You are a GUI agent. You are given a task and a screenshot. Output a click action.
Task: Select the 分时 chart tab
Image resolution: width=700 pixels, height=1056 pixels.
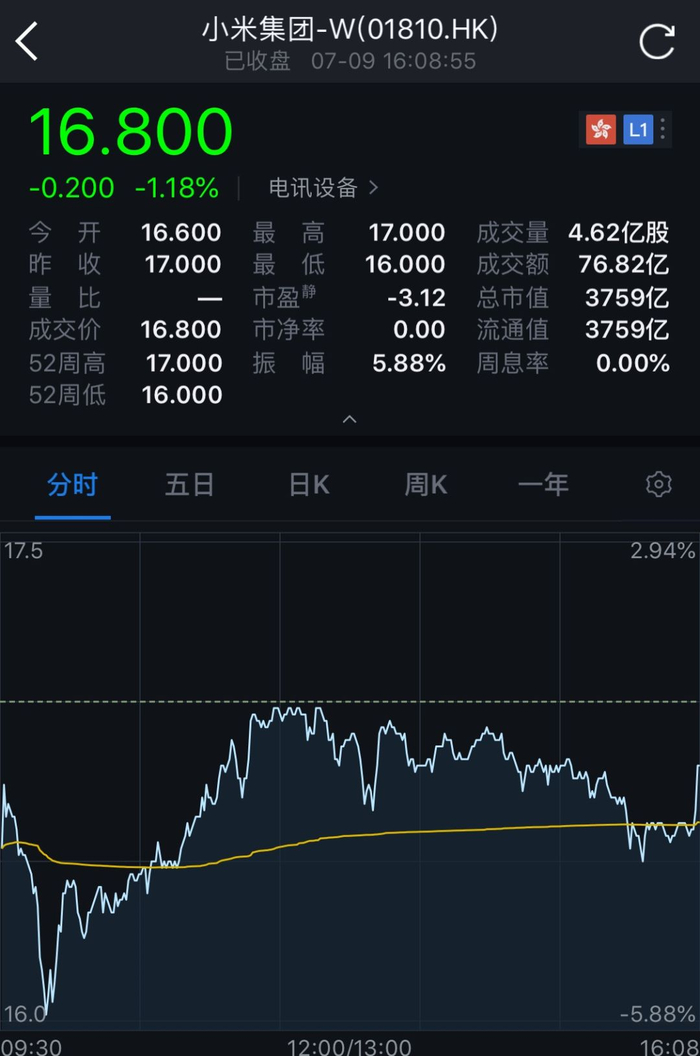[72, 486]
